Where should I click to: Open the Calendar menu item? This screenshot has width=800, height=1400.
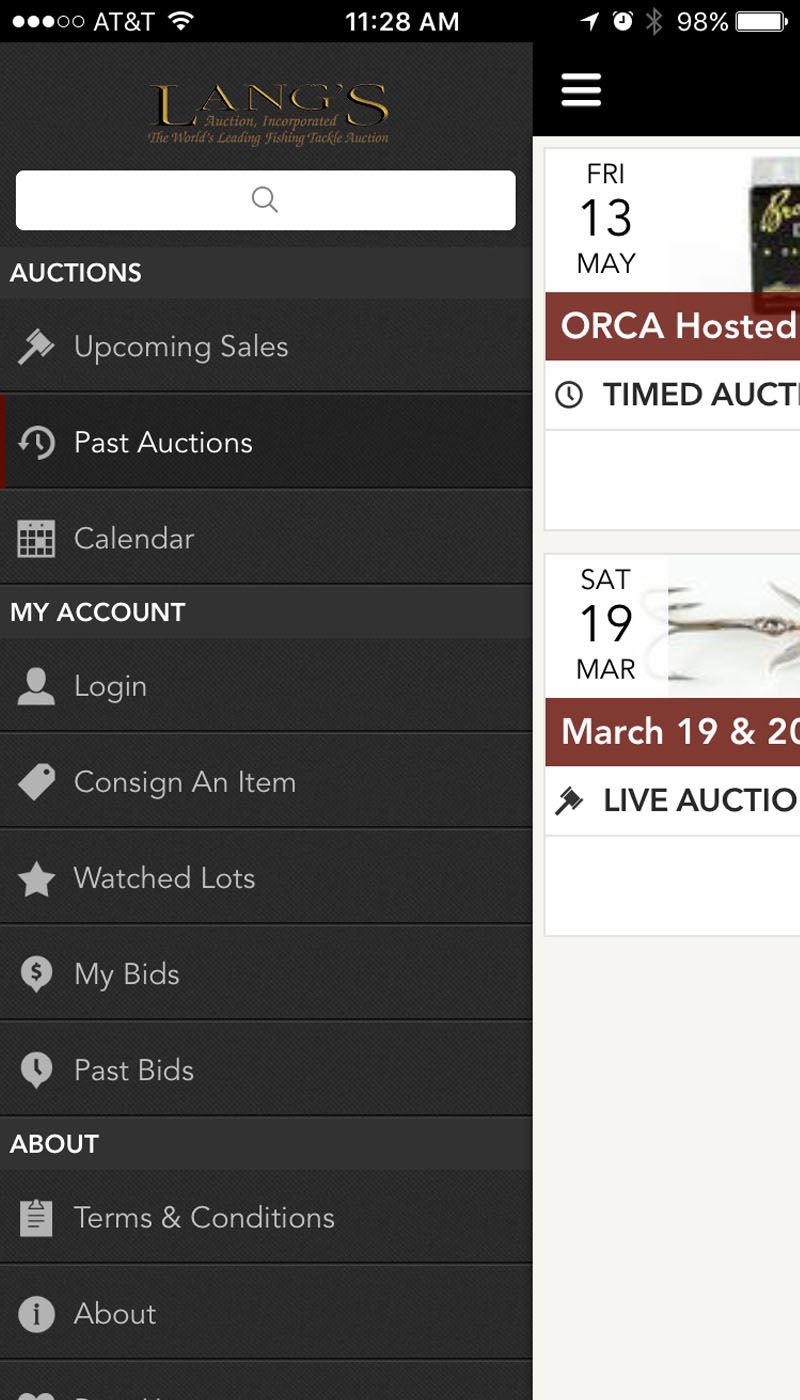(266, 538)
